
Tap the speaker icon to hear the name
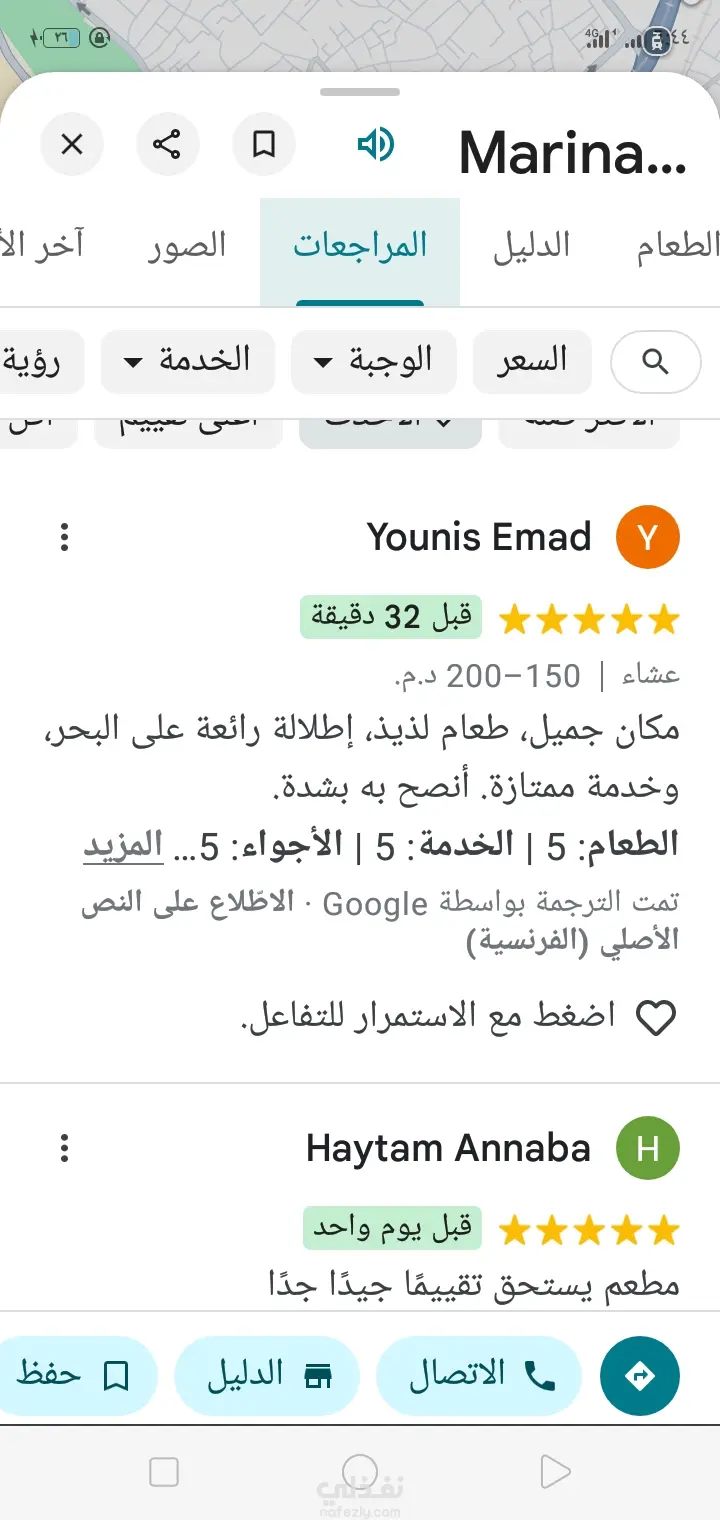point(376,146)
